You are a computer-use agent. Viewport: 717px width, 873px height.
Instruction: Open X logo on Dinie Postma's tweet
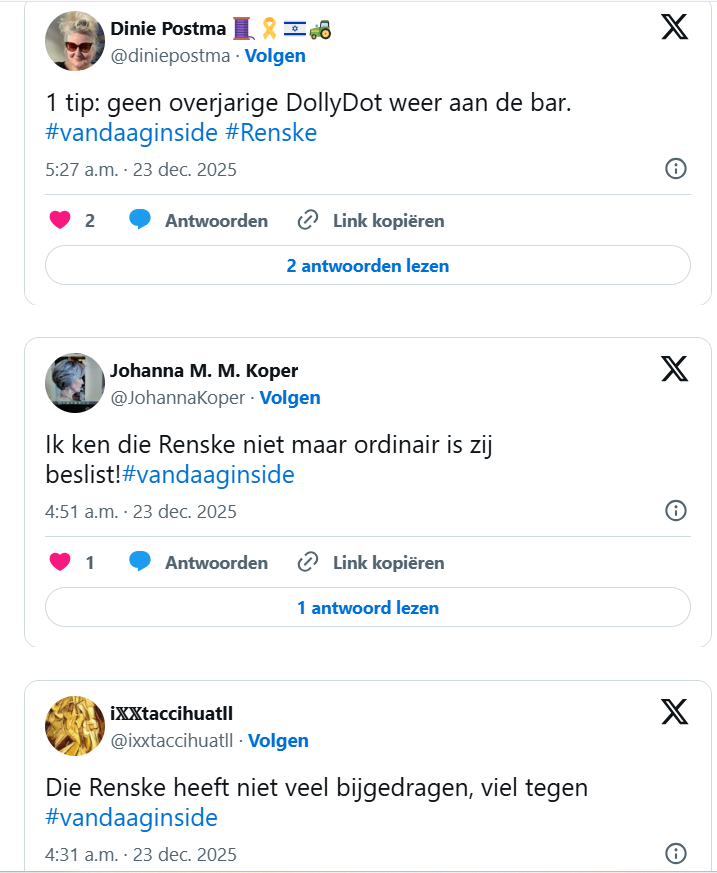[675, 27]
